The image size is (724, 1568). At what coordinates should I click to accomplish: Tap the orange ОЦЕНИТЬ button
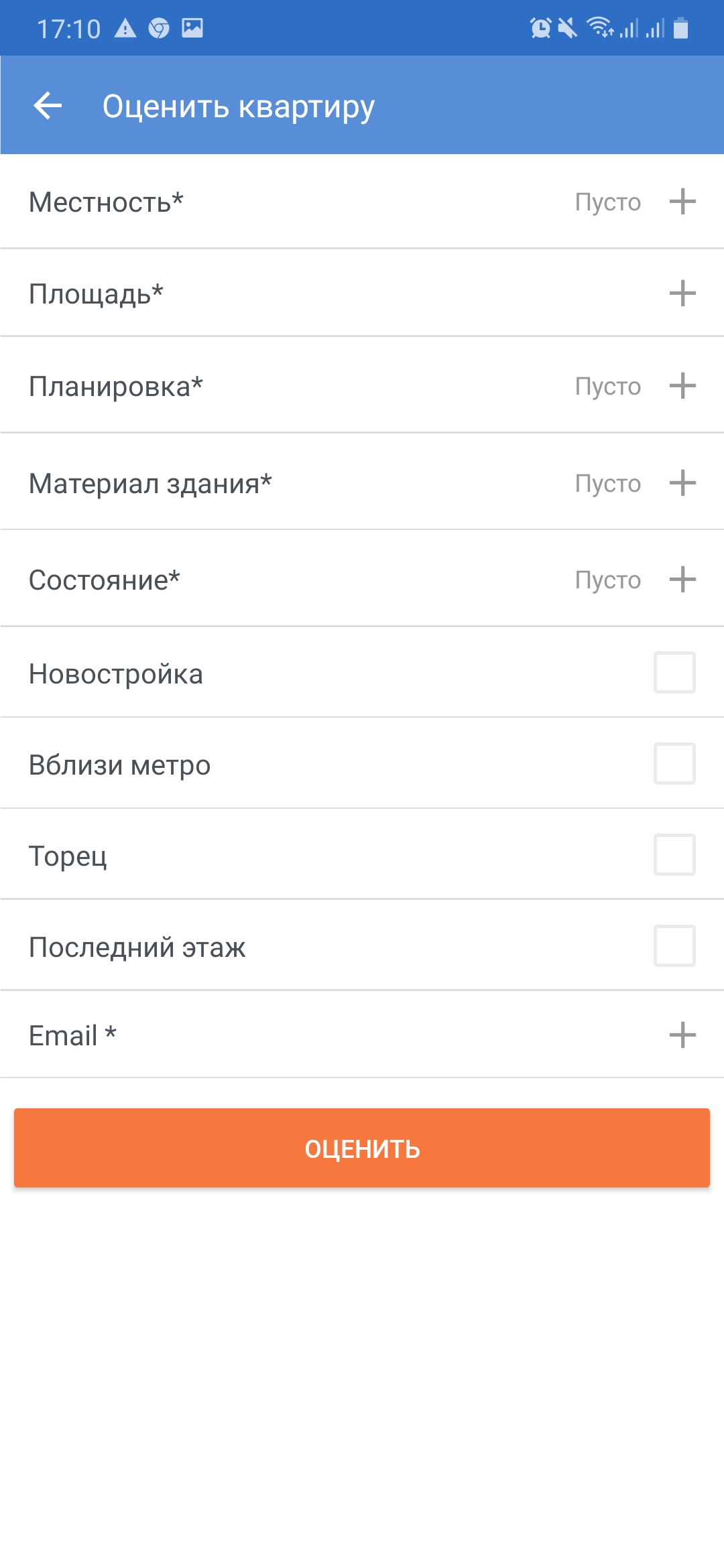362,1148
